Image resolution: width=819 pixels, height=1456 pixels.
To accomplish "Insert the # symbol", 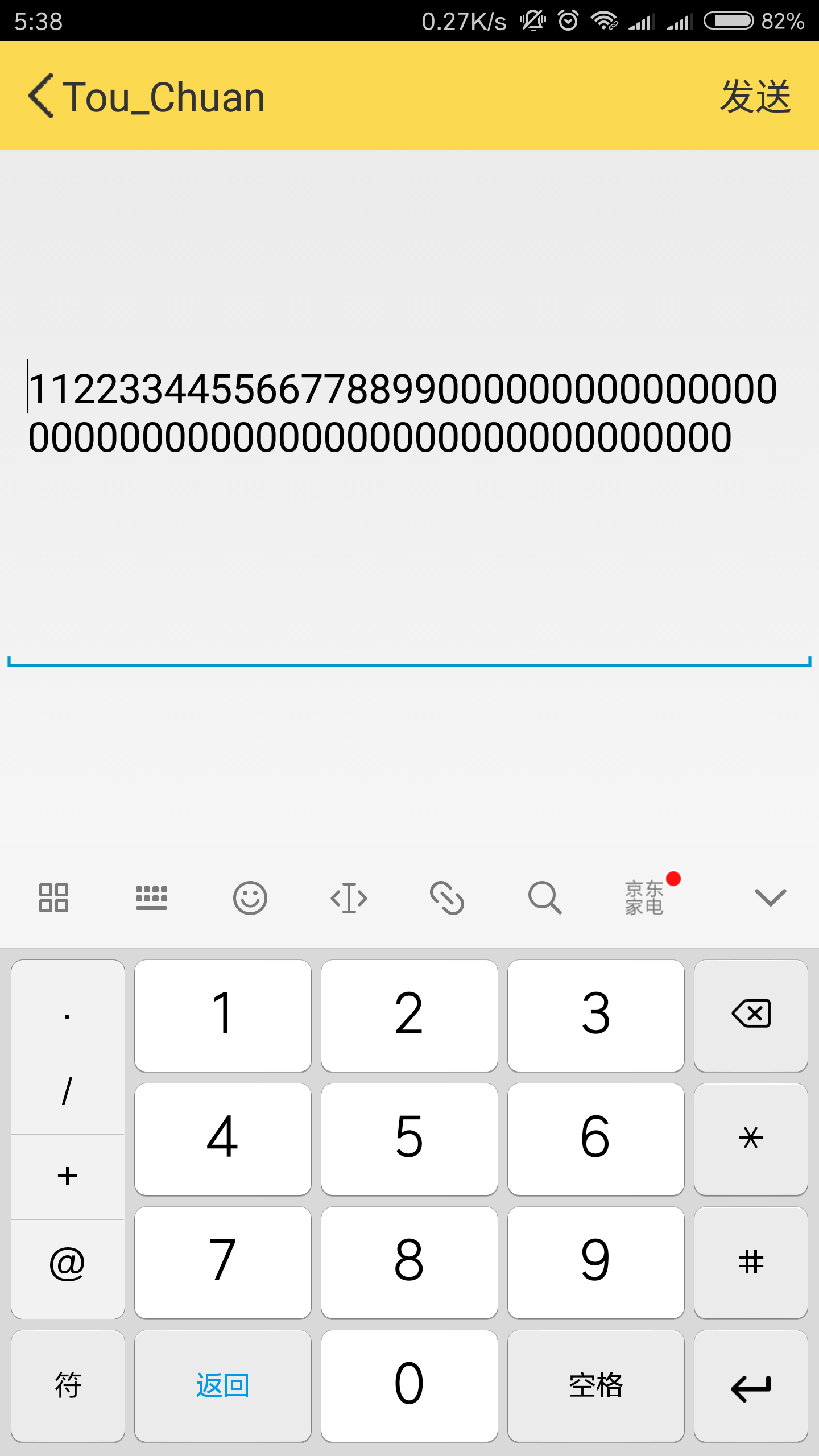I will tap(751, 1262).
